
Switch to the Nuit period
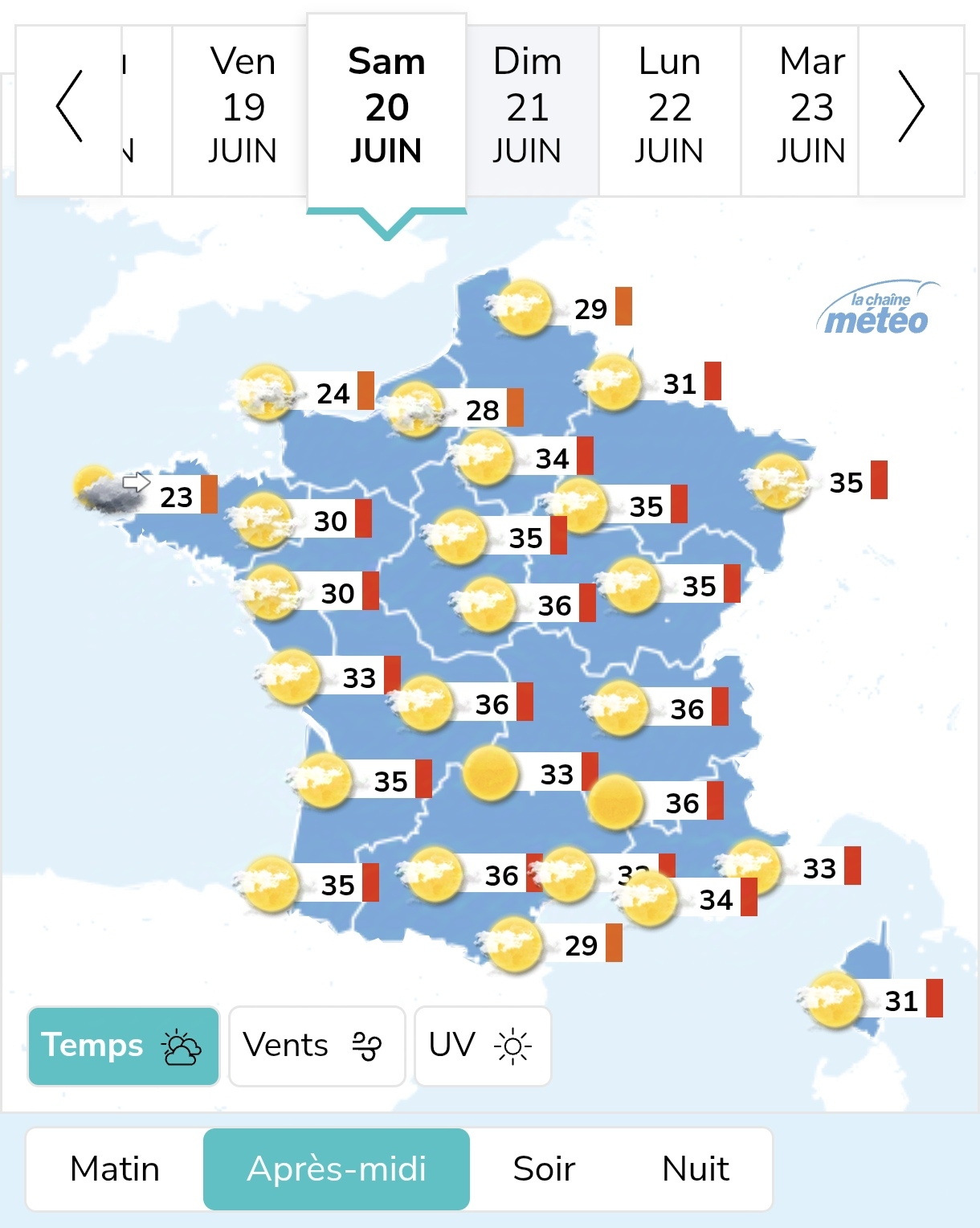coord(696,1169)
